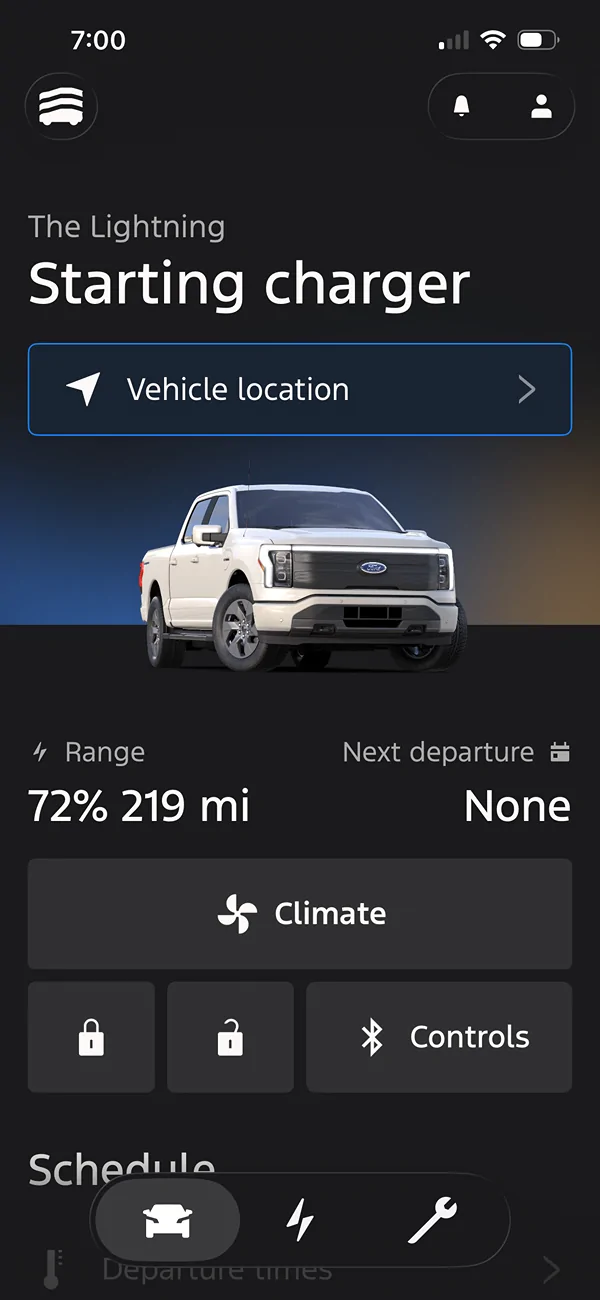Screen dimensions: 600x1300
Task: Open Bluetooth Controls
Action: pyautogui.click(x=439, y=1037)
